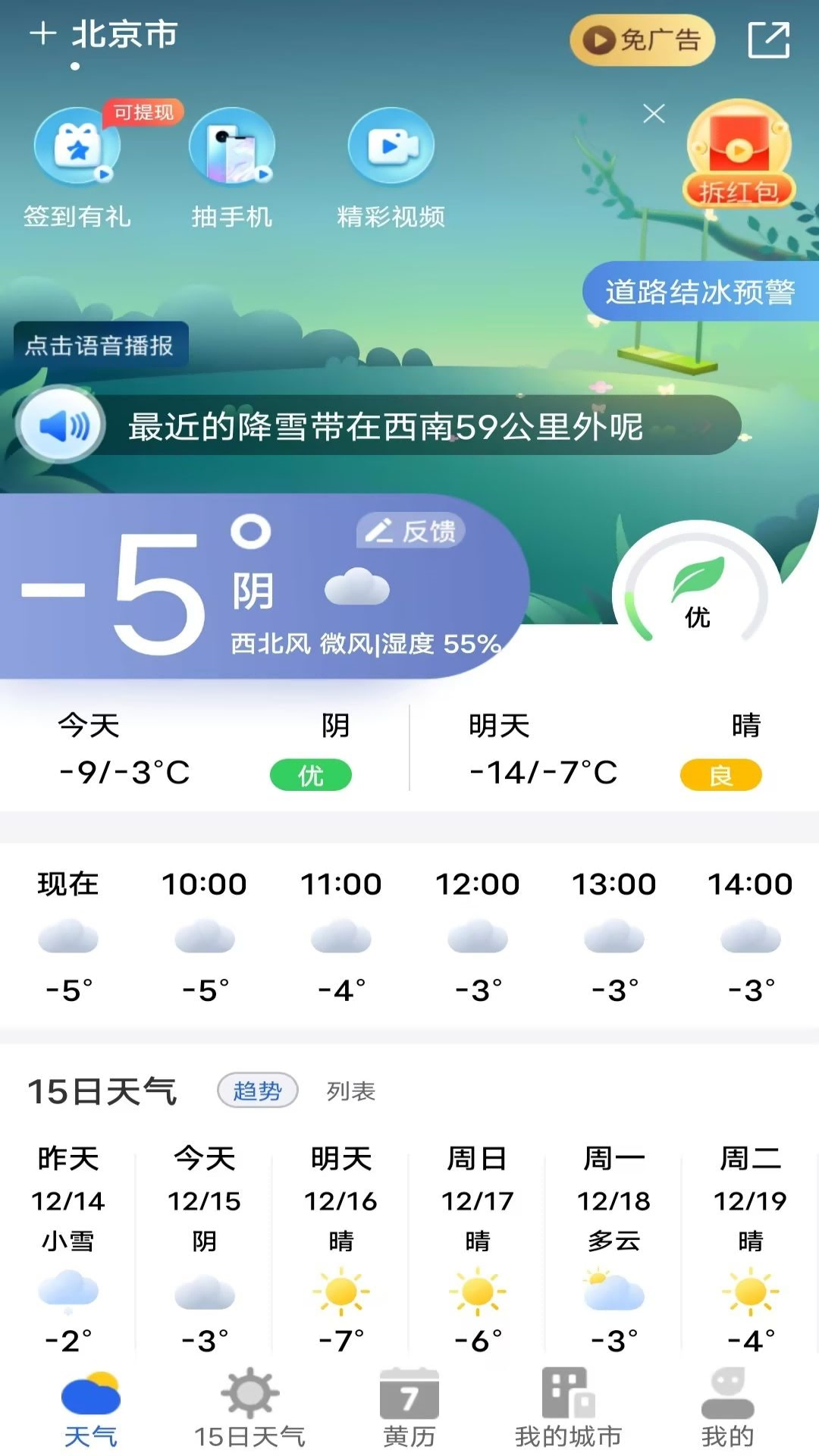This screenshot has height=1456, width=819.
Task: Switch to the 黄历 almanac tab
Action: [x=409, y=1407]
